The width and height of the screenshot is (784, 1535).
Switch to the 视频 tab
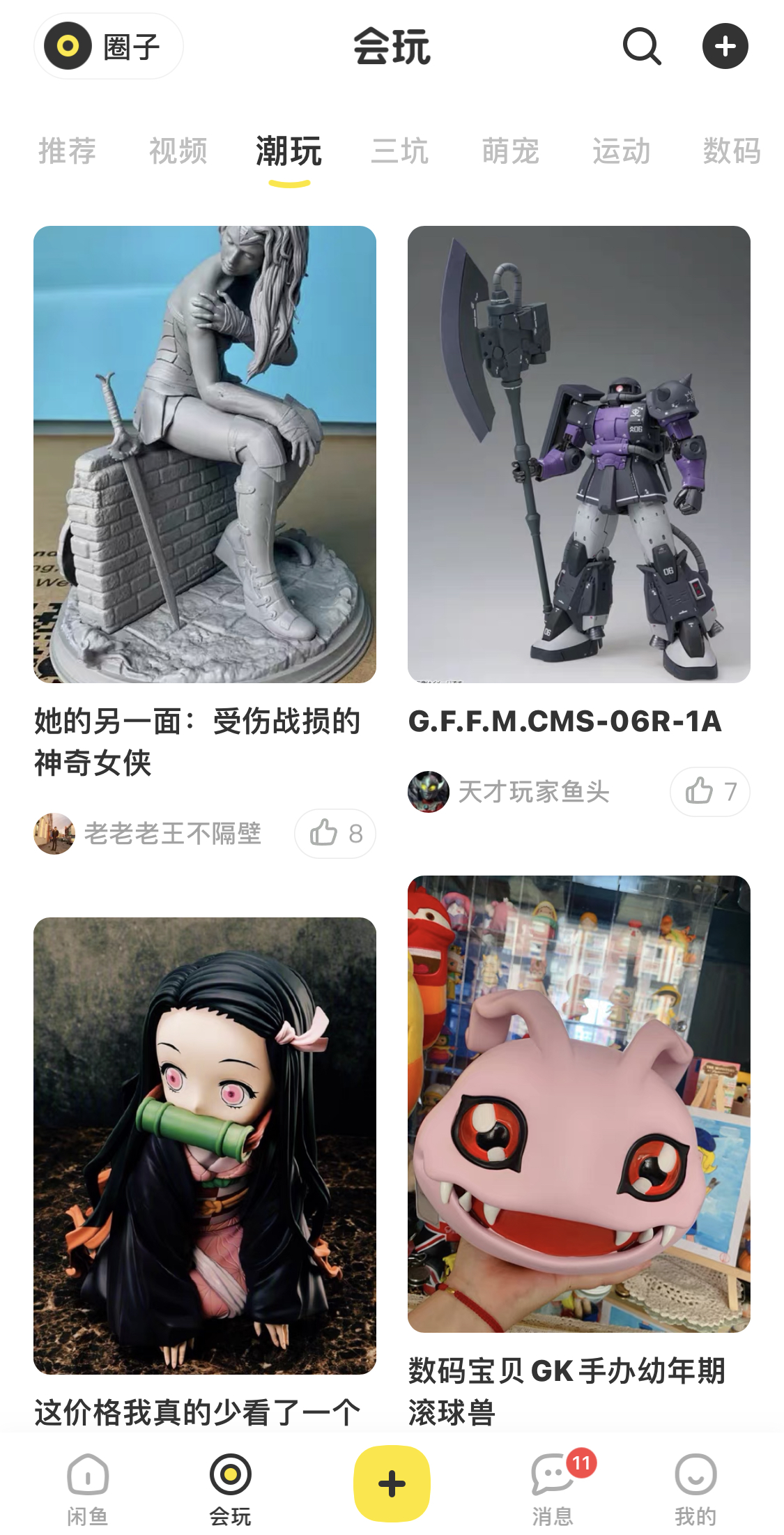click(178, 151)
